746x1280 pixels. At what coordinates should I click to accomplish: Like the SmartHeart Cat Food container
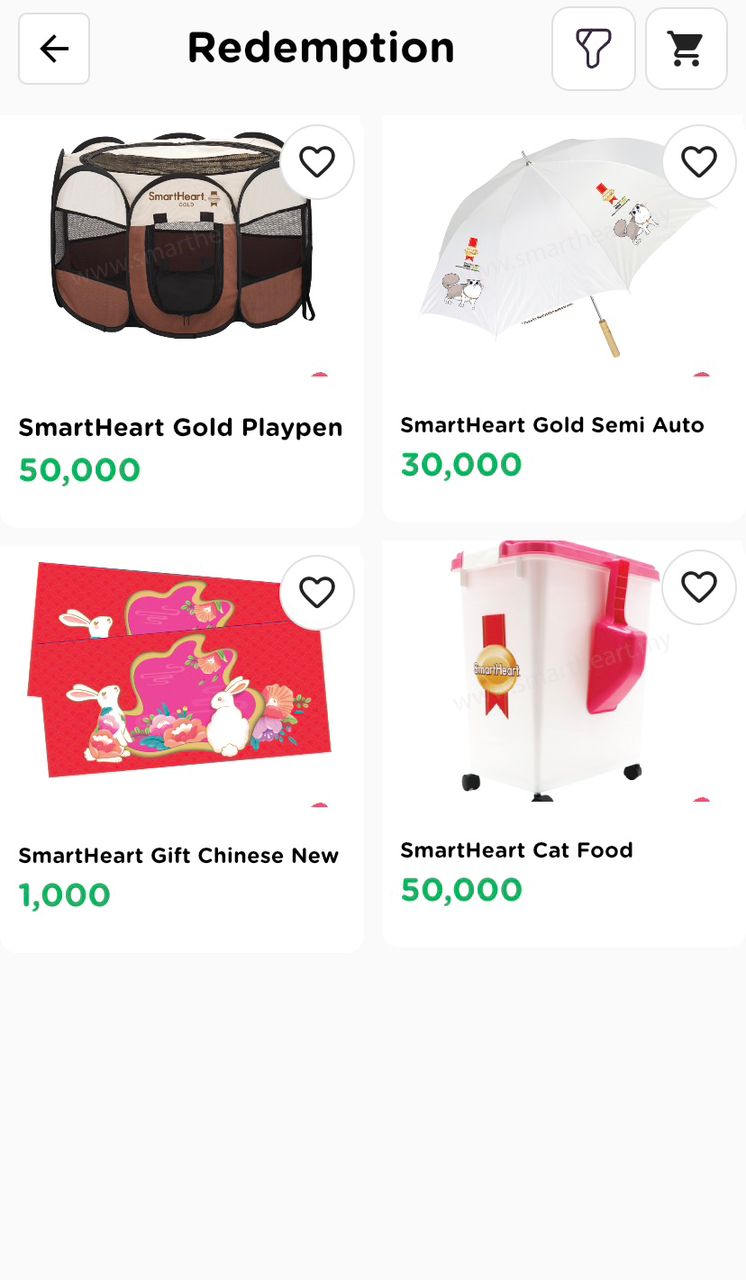coord(699,587)
